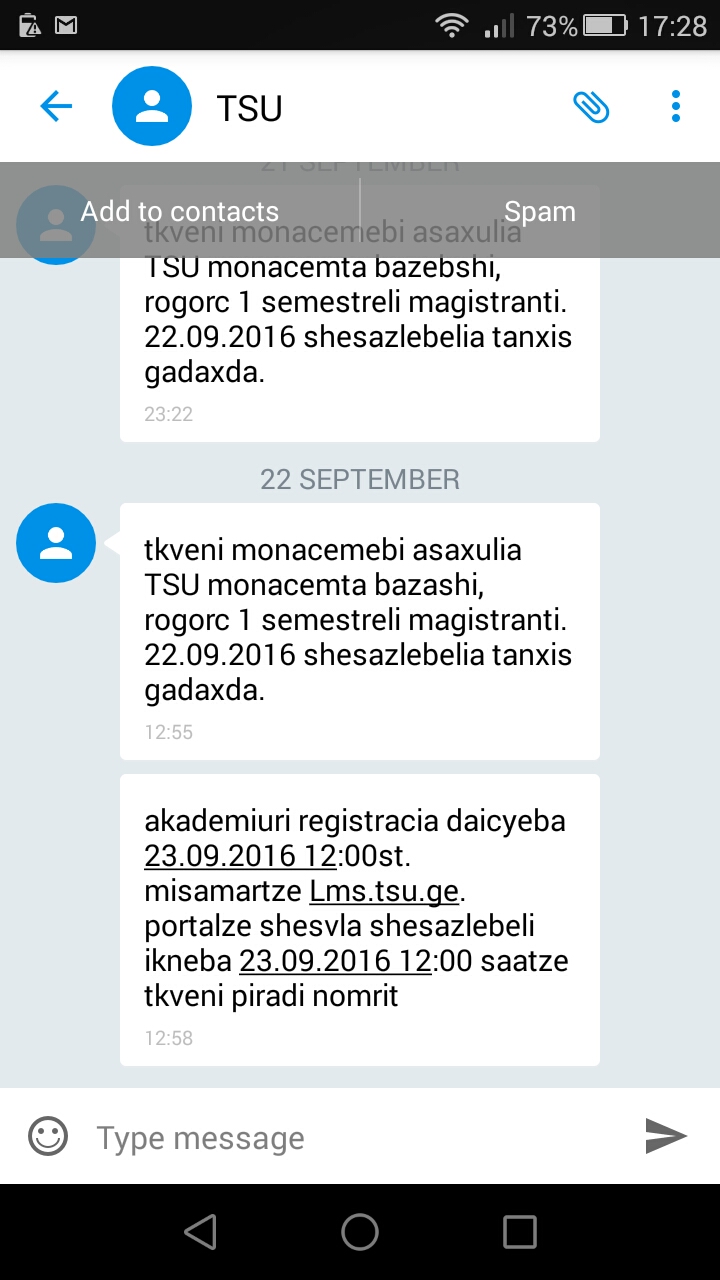Tap the sender avatar beside 12:55 message

(x=56, y=542)
